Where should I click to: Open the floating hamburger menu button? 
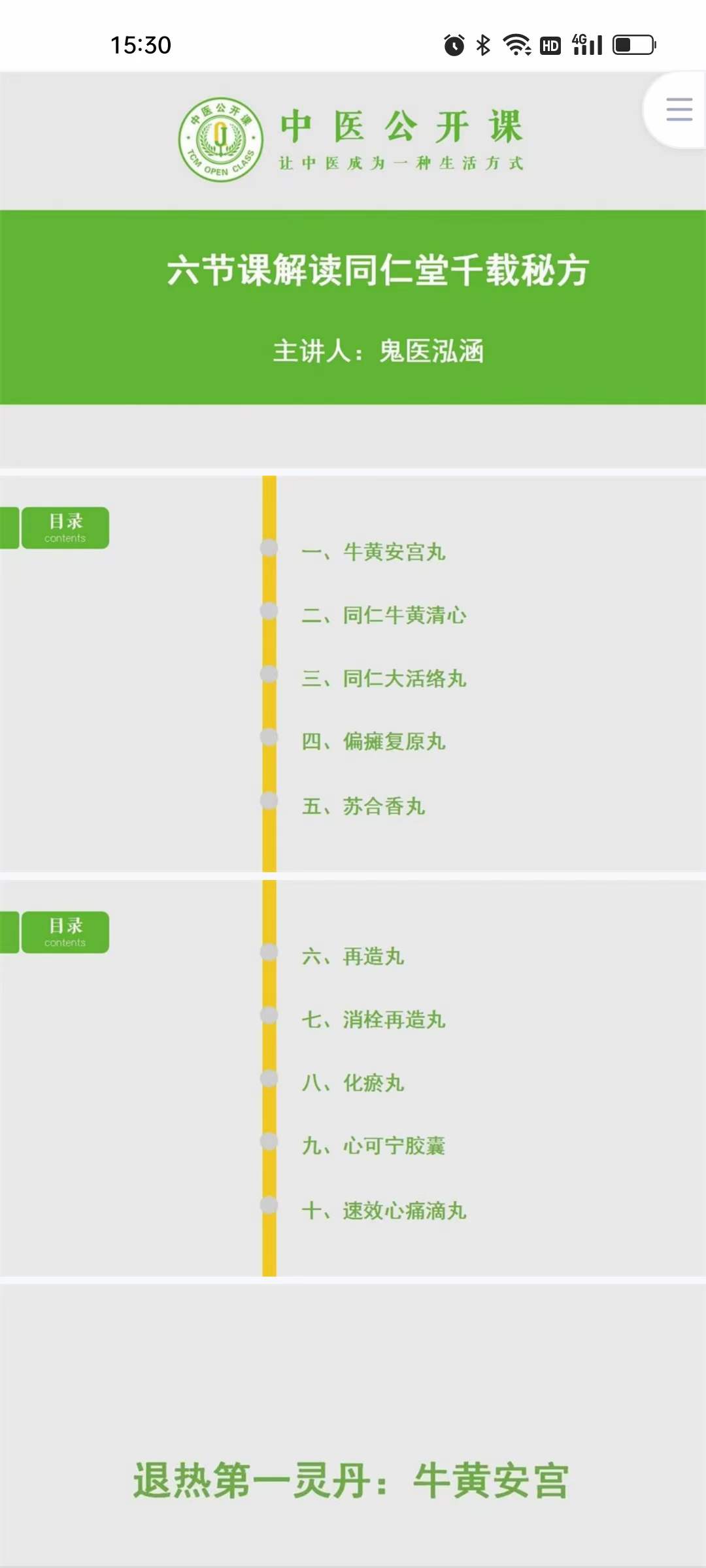point(679,110)
